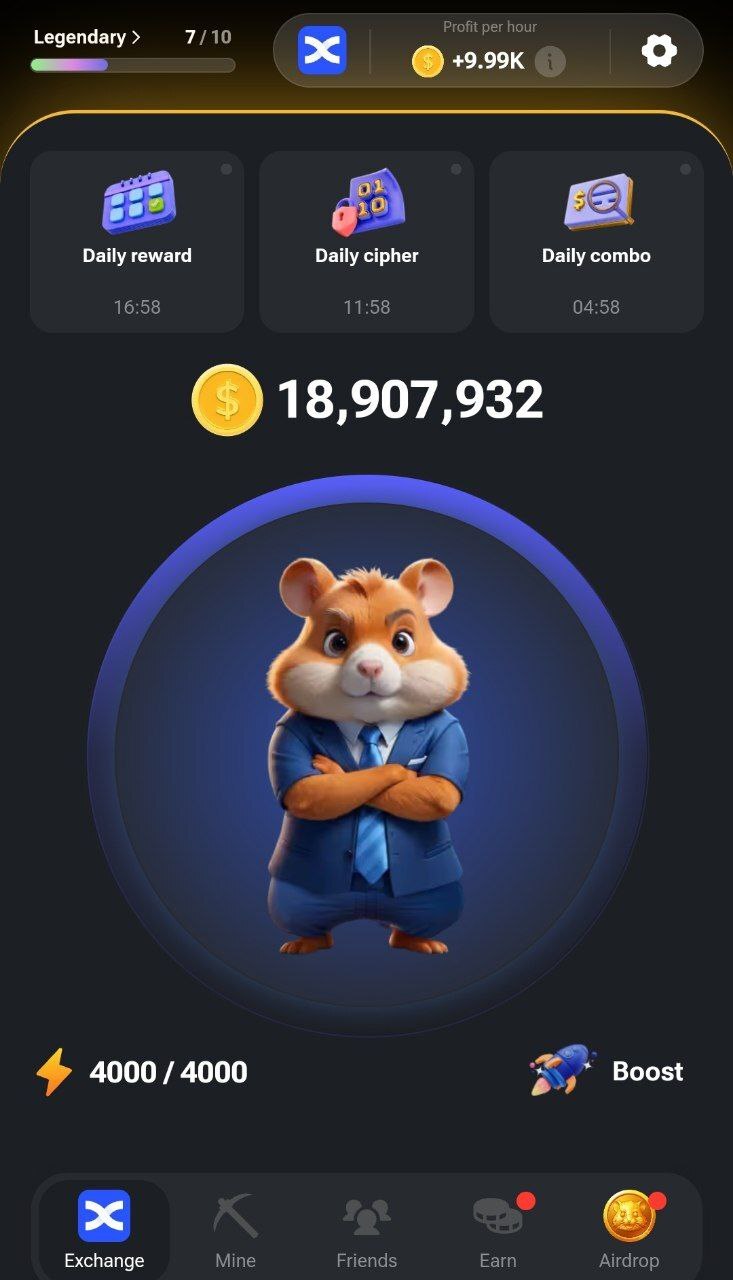Open the Boost menu
Viewport: 733px width, 1280px height.
(x=608, y=1071)
